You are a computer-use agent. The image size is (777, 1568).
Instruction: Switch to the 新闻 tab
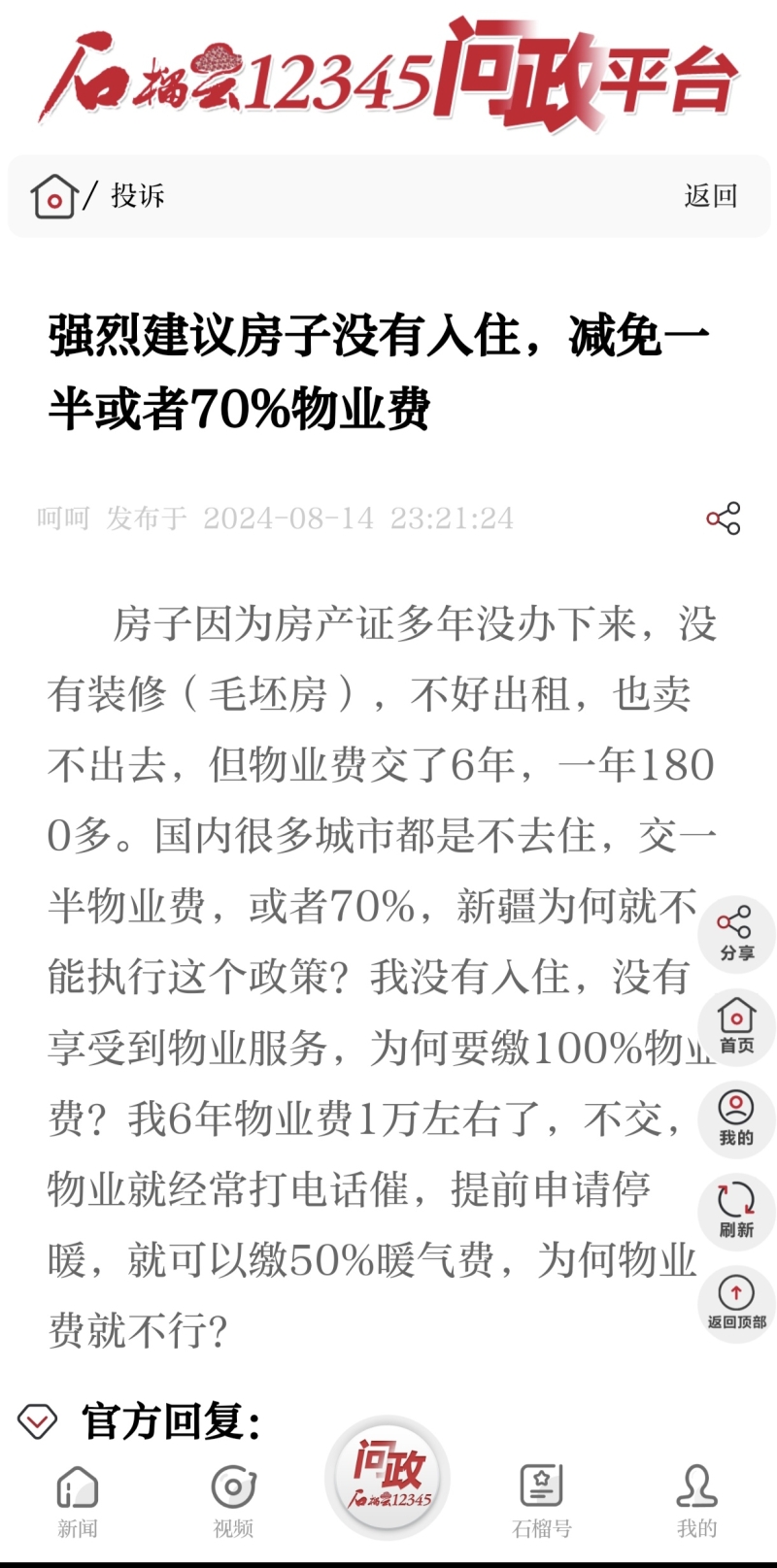coord(78,1500)
